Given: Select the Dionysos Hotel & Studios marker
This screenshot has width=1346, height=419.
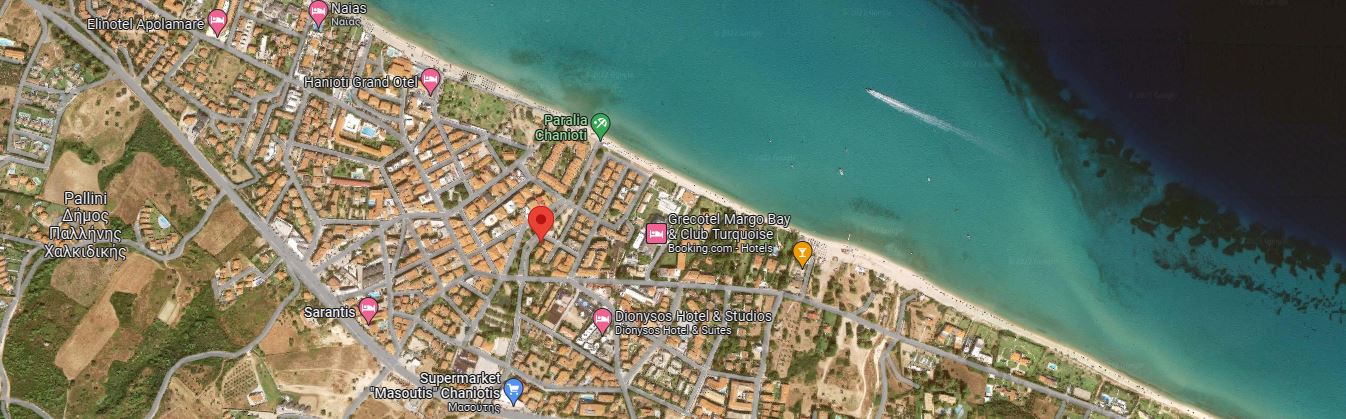Looking at the screenshot, I should 602,319.
